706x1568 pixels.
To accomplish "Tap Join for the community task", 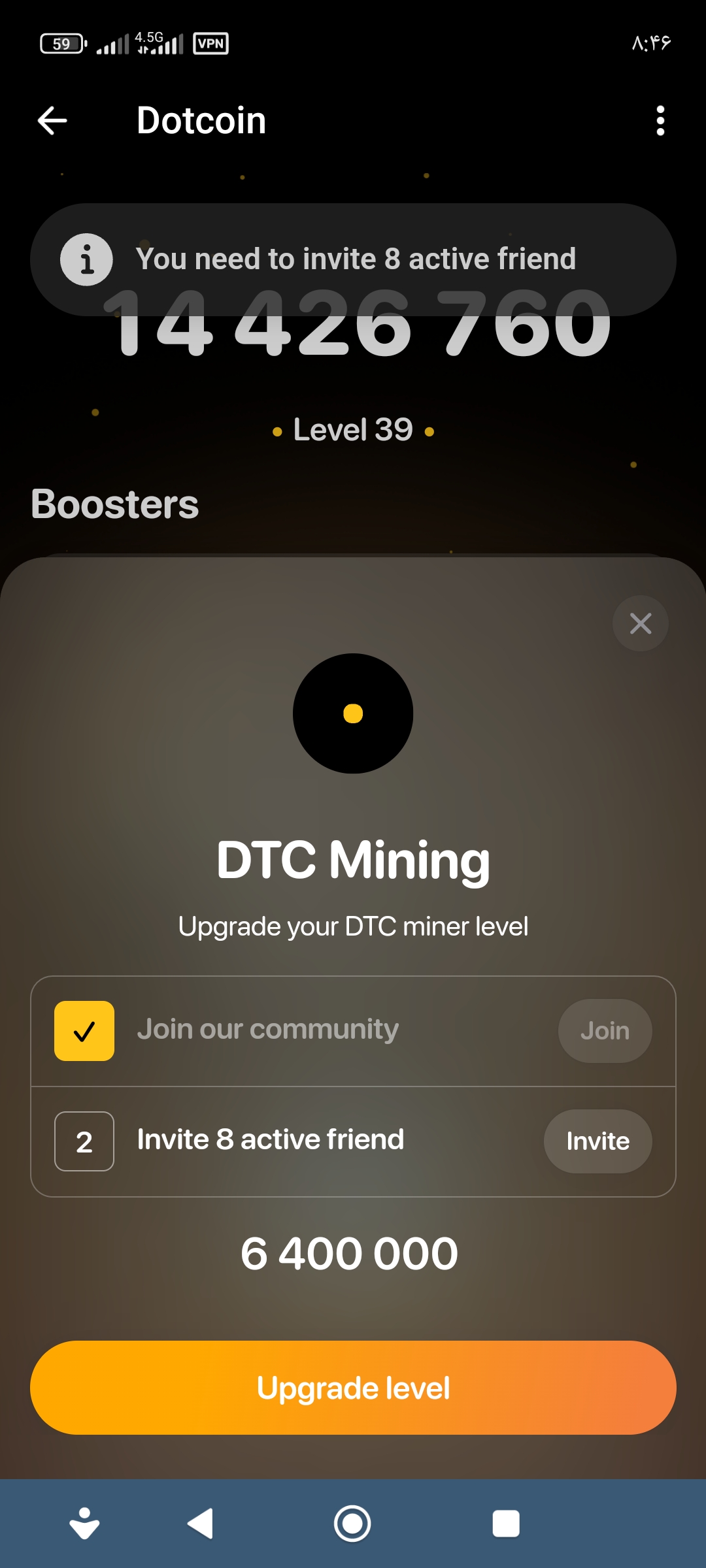I will pos(604,1031).
